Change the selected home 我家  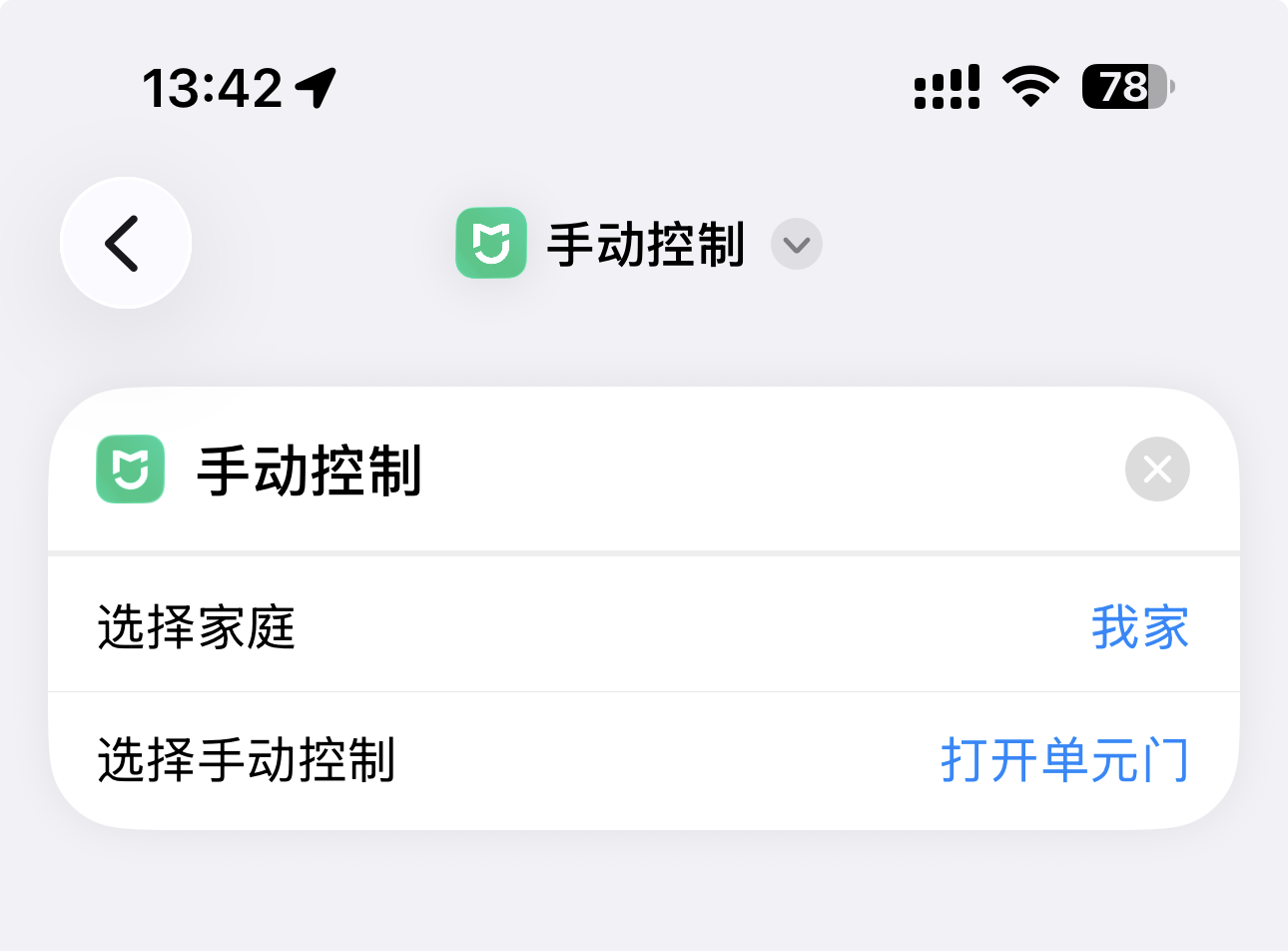click(1139, 627)
